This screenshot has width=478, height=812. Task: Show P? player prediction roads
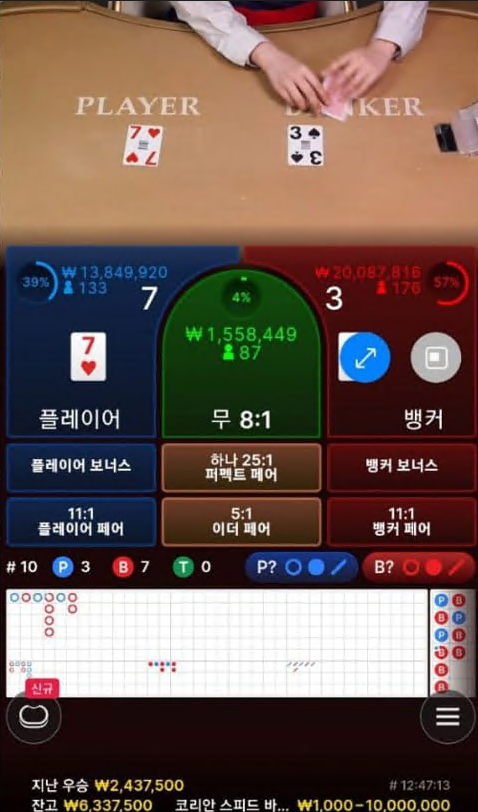(301, 568)
